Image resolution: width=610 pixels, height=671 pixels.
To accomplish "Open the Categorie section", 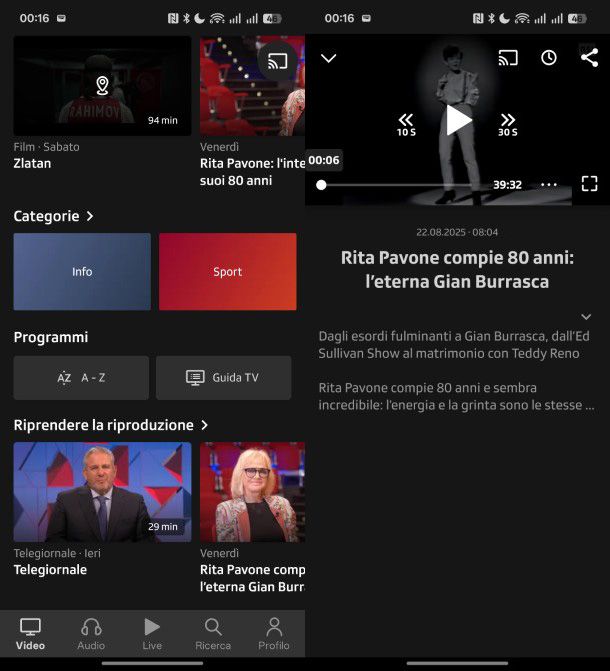I will (53, 216).
